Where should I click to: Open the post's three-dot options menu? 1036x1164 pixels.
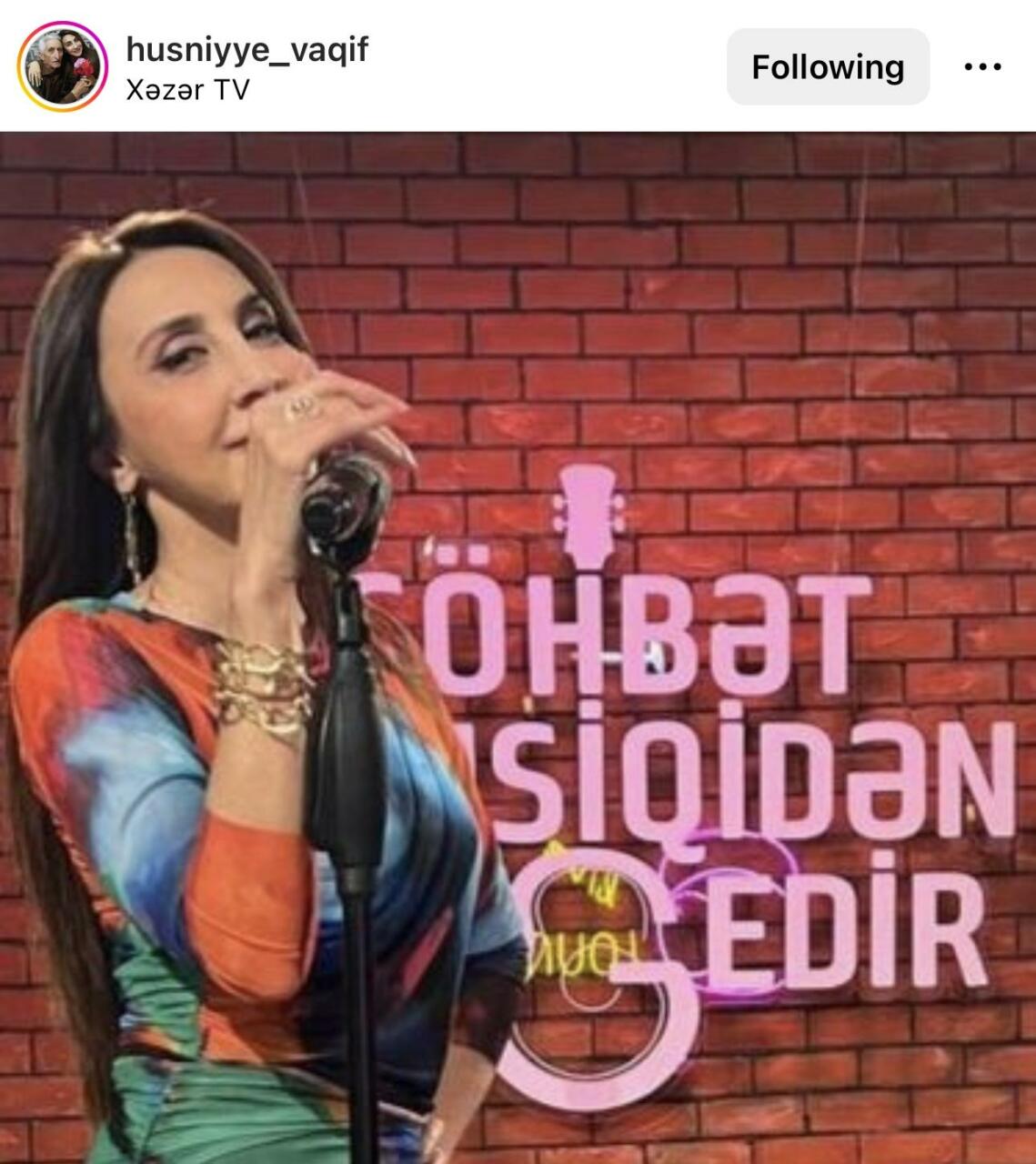[x=981, y=66]
